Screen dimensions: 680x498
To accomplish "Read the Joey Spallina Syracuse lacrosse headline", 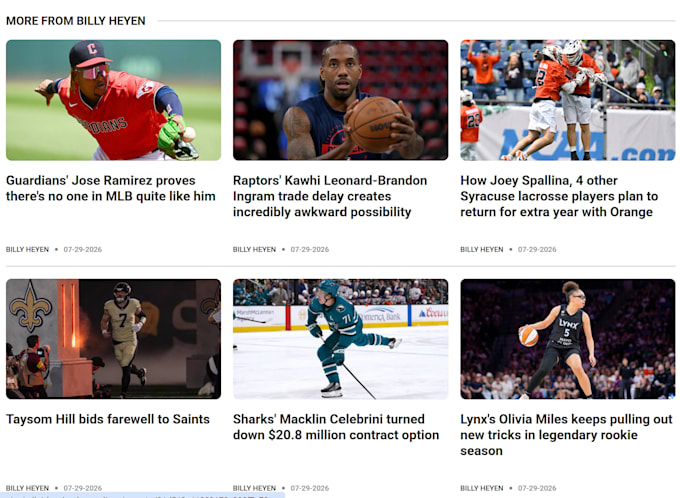I will (x=559, y=196).
